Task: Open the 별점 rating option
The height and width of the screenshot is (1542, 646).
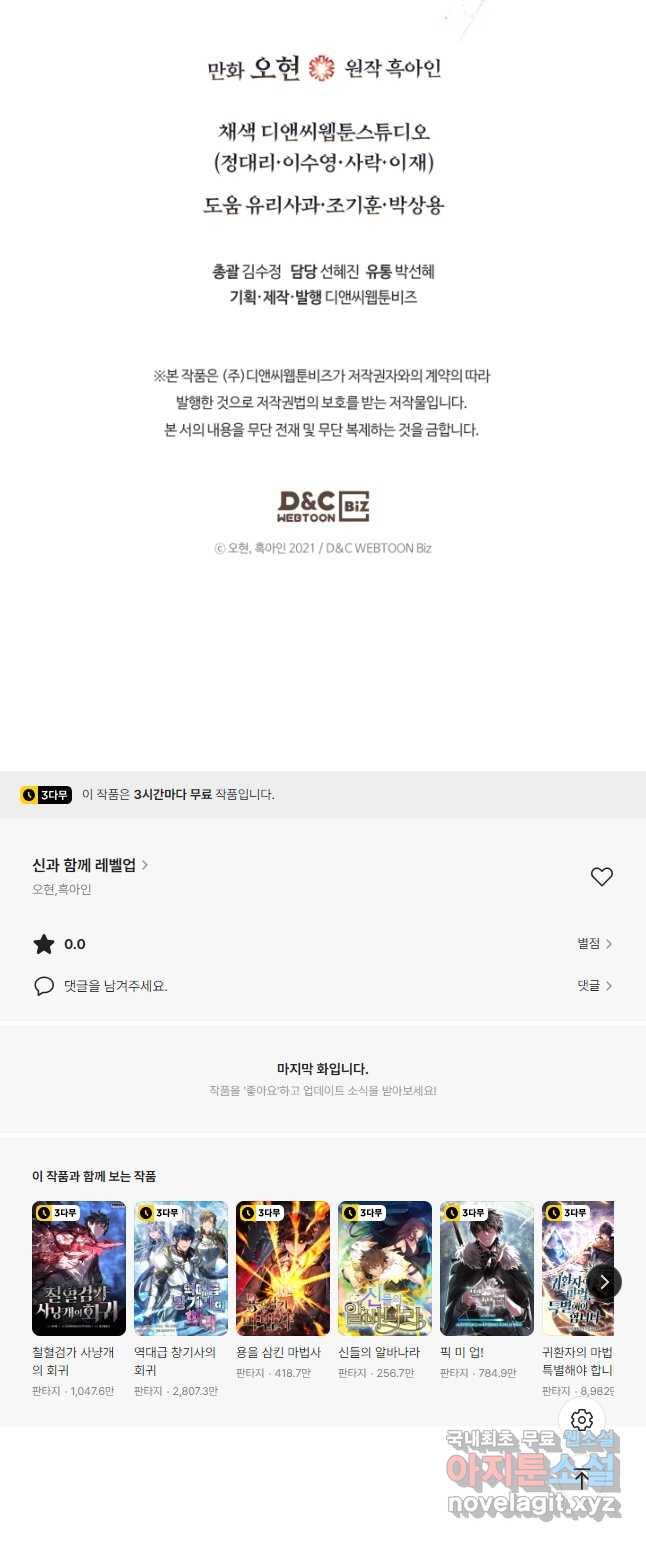Action: pyautogui.click(x=594, y=944)
